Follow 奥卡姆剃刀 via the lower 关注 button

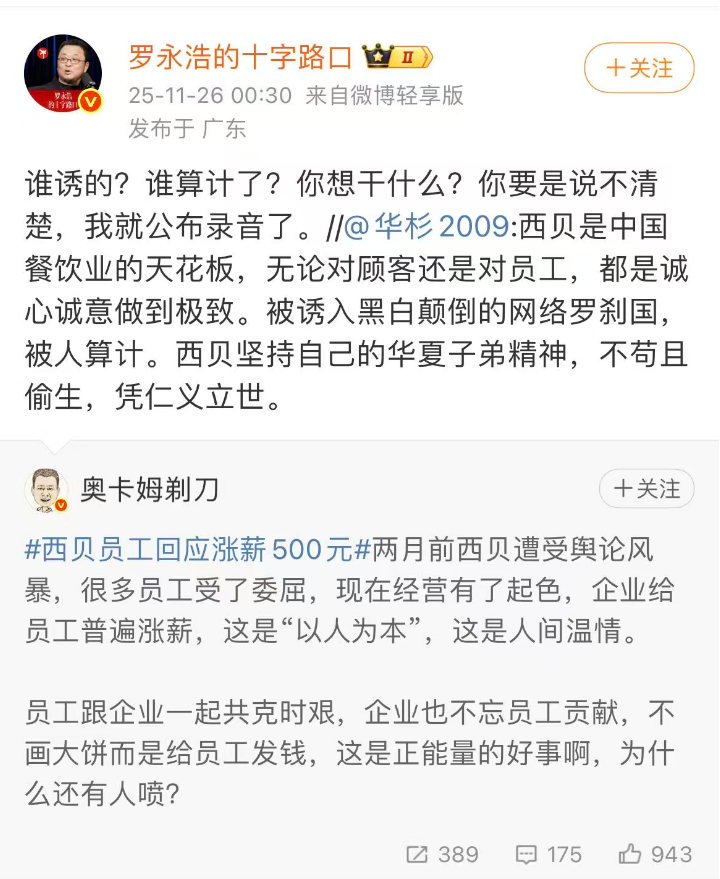646,489
